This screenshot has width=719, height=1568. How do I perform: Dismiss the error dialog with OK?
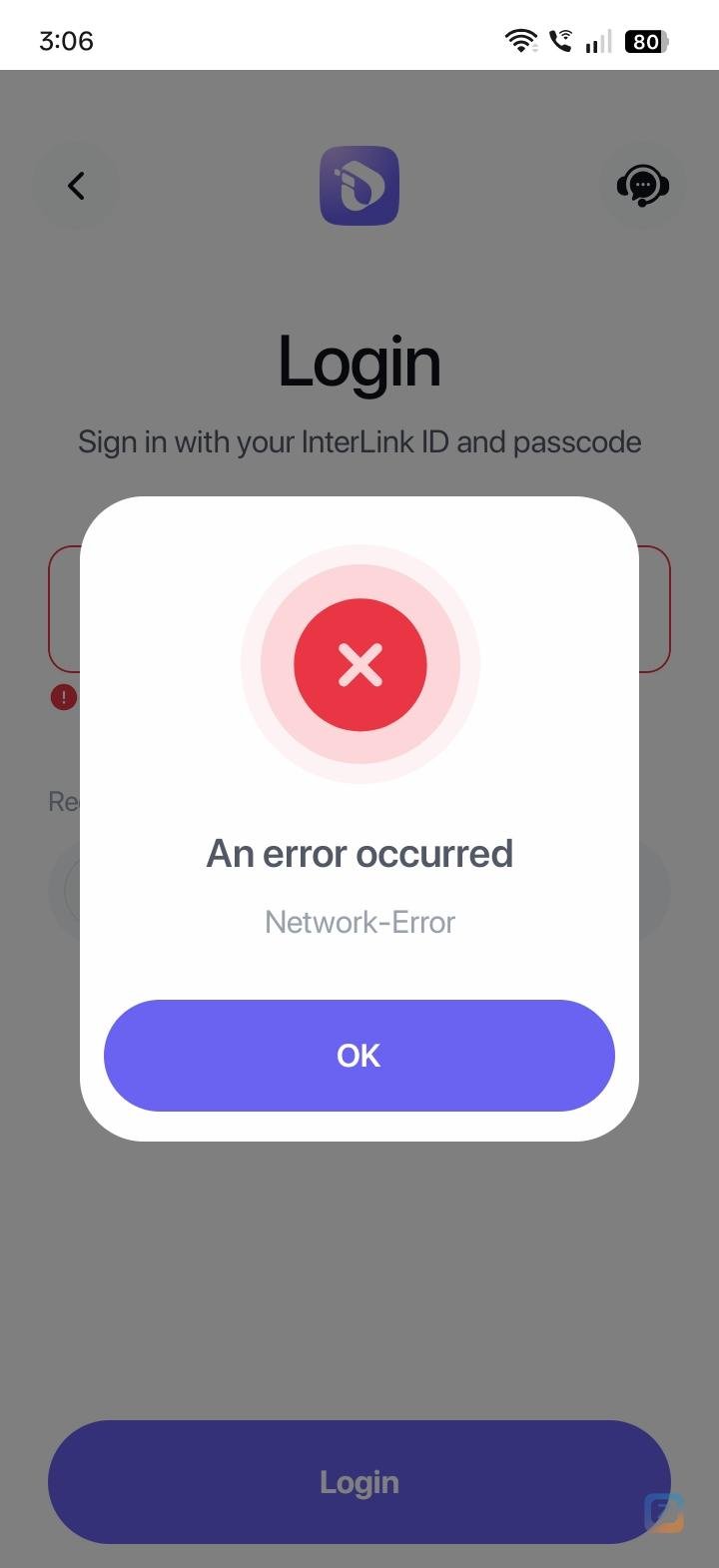tap(359, 1055)
